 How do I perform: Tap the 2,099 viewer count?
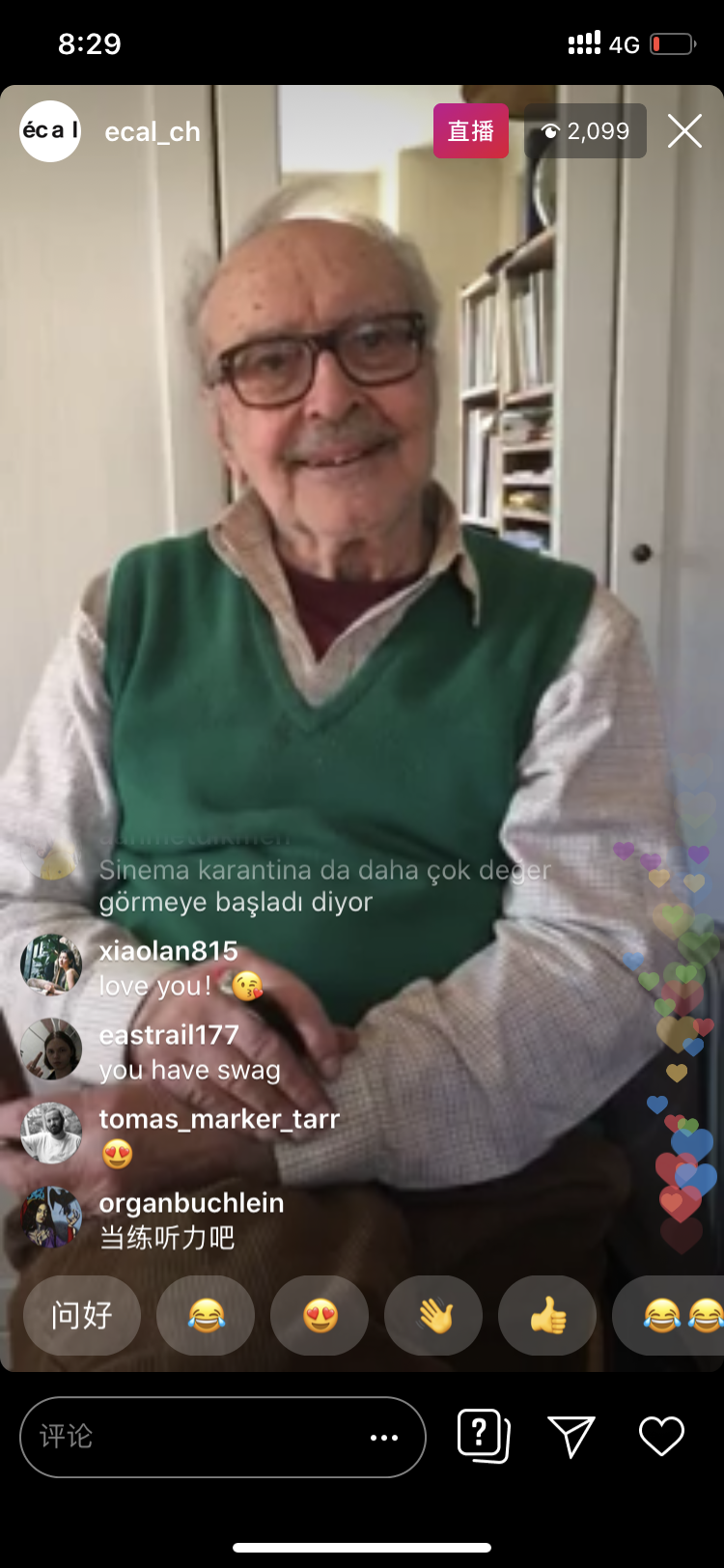pos(585,131)
